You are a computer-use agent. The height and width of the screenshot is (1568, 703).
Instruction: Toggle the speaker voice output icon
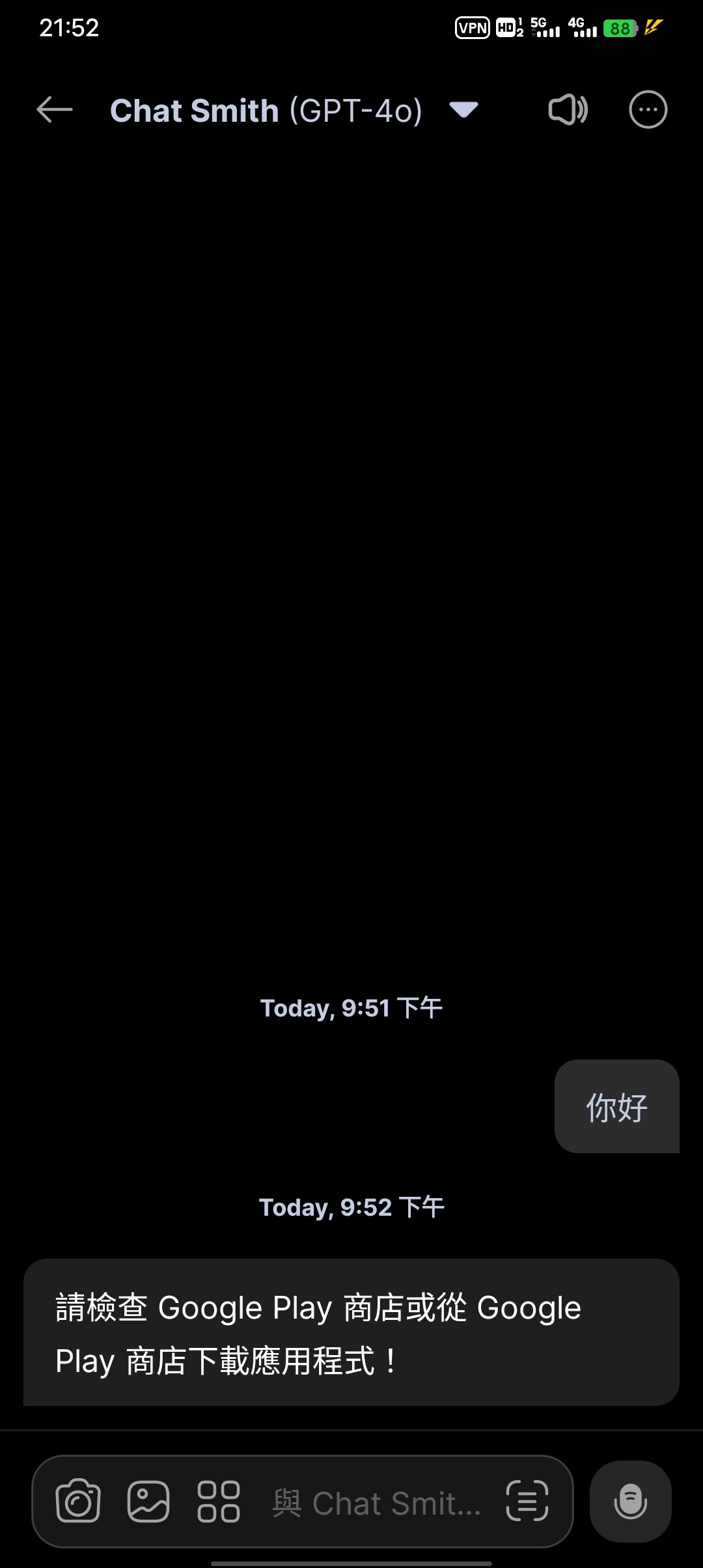click(568, 109)
